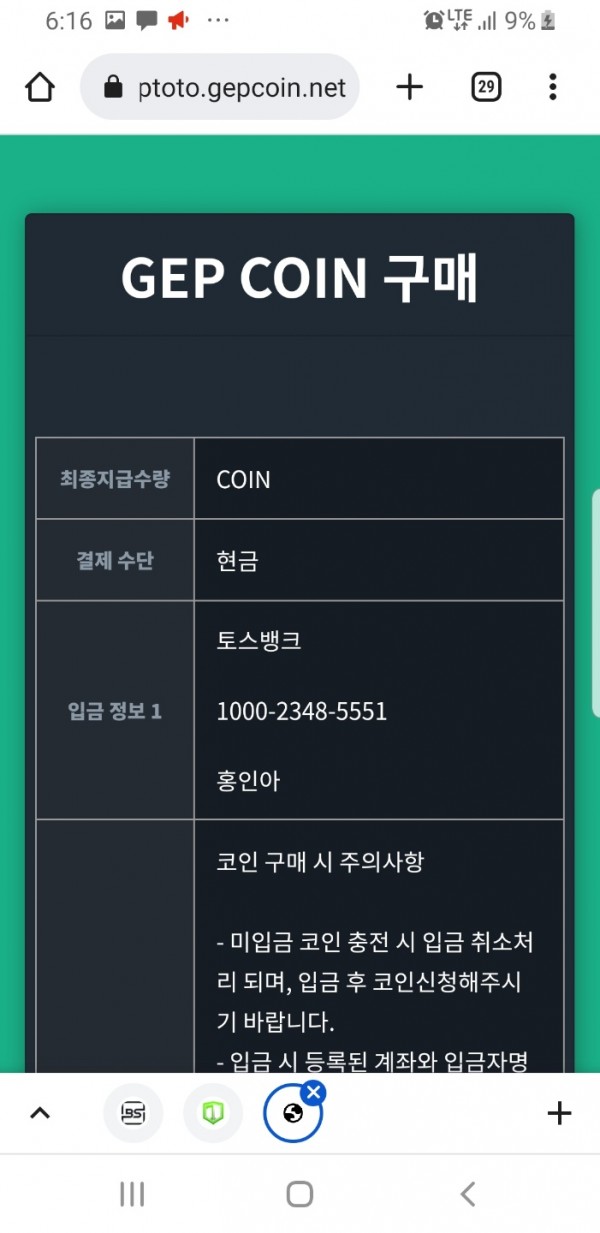Go back using the system navigation bar
The image size is (600, 1233).
tap(467, 1193)
